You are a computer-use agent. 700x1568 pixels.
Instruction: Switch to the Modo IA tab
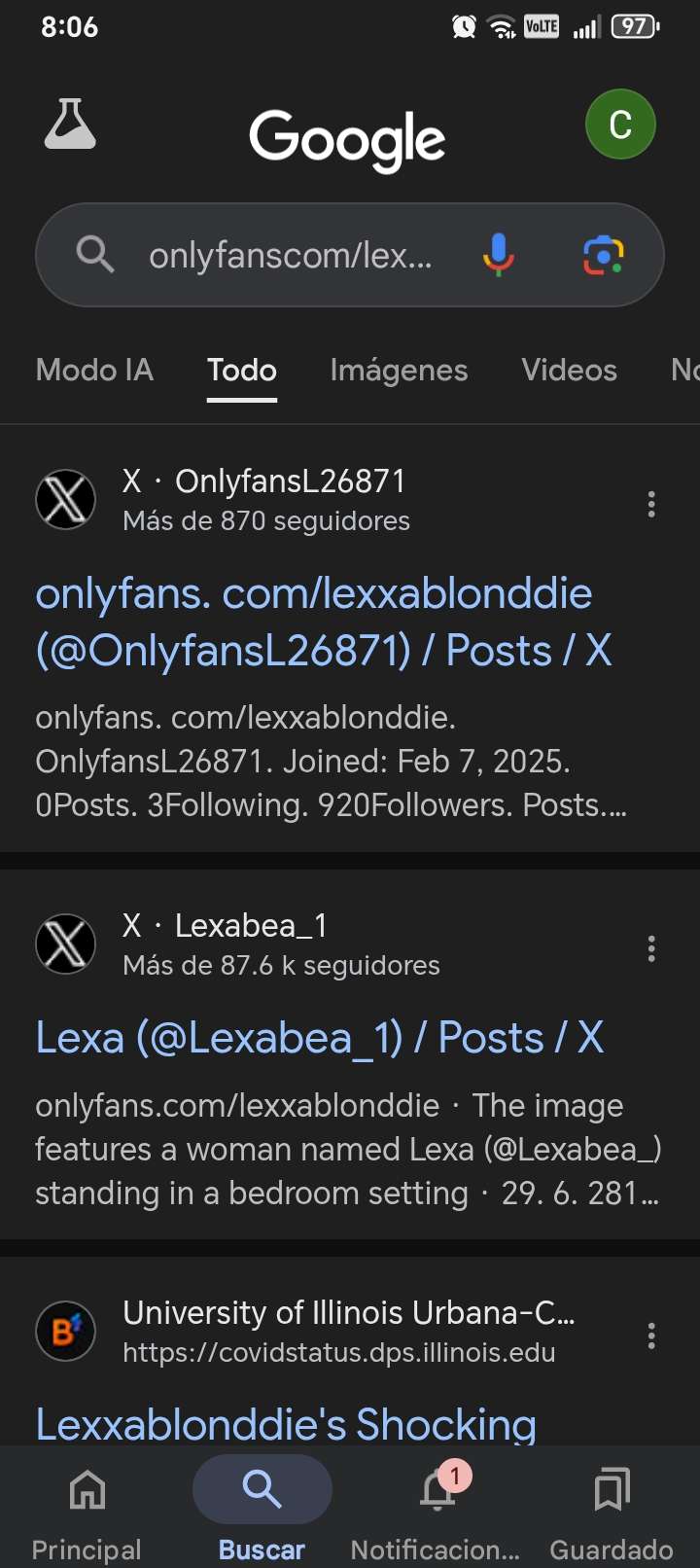94,370
